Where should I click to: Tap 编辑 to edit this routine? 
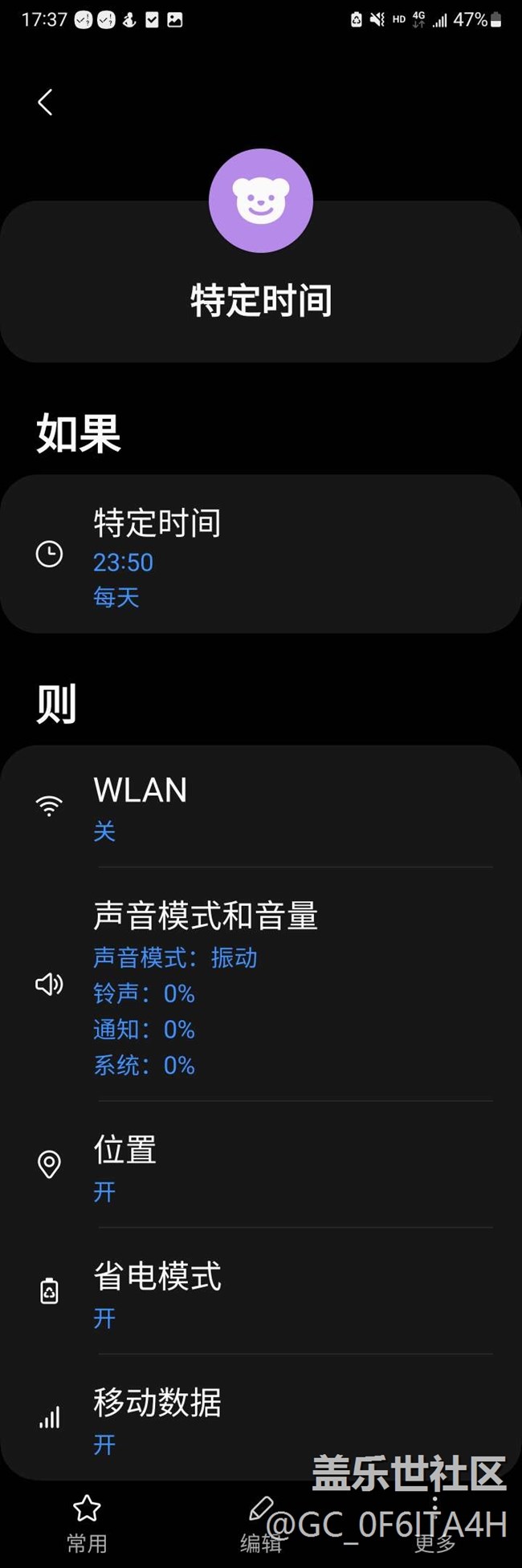pos(260,1521)
